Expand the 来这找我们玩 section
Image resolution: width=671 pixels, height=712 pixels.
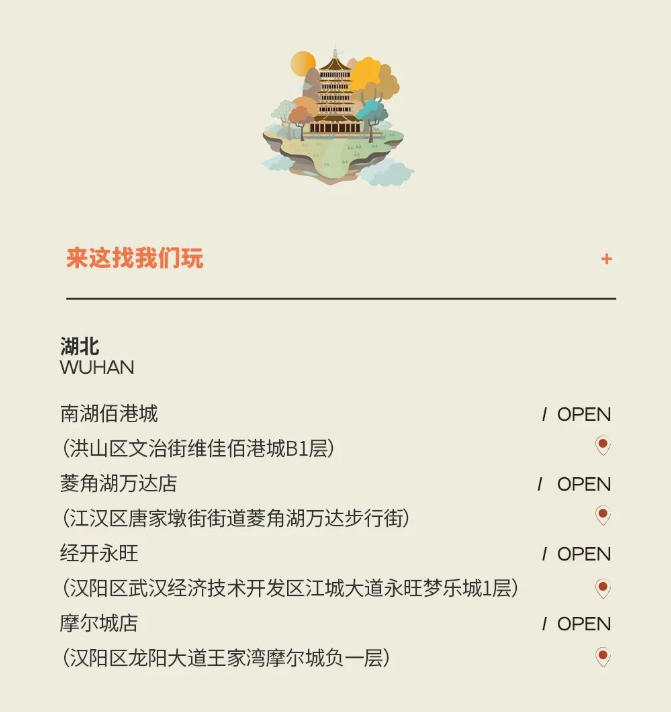coord(606,259)
